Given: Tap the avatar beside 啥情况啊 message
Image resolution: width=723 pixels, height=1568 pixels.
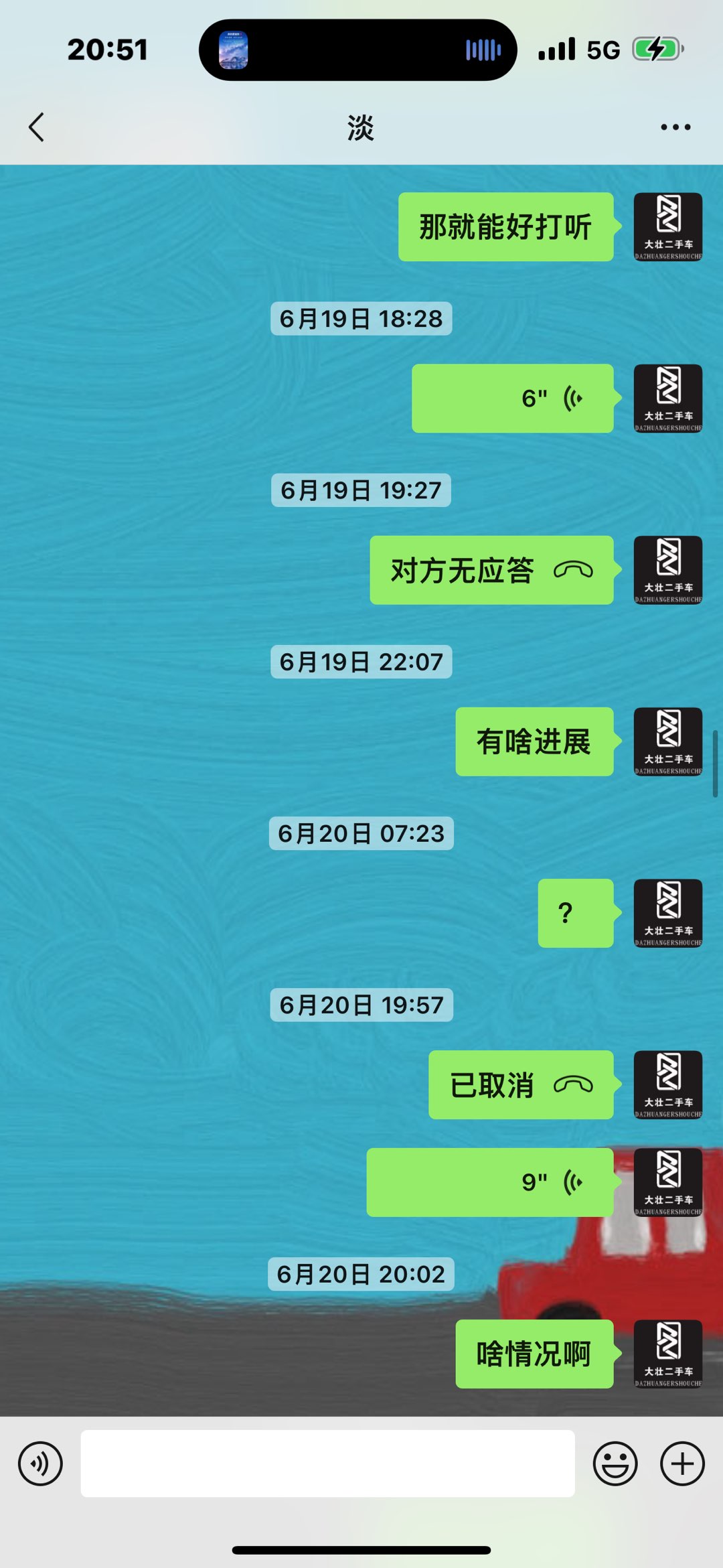Looking at the screenshot, I should (668, 1354).
